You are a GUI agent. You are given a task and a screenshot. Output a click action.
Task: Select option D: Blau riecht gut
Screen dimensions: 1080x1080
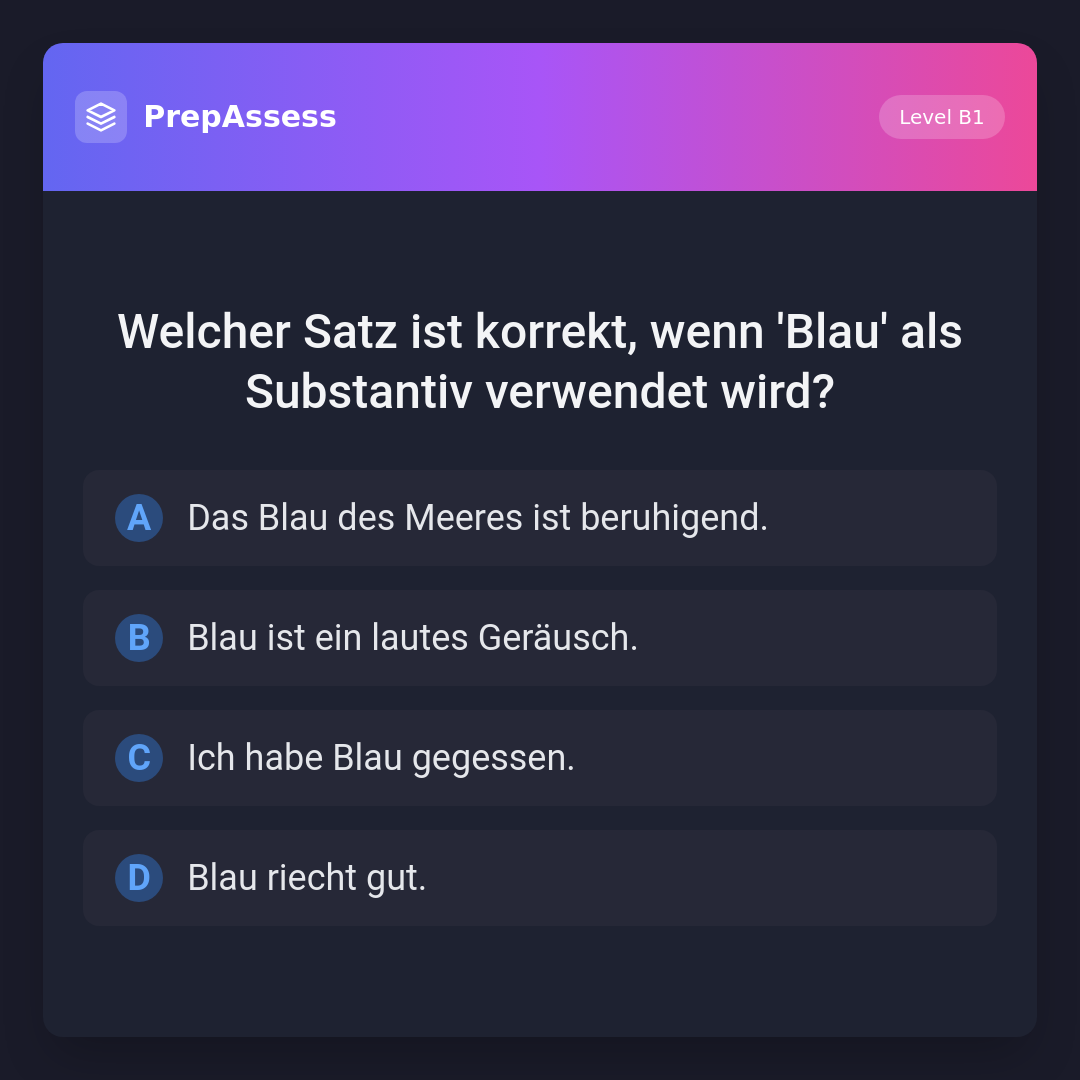[540, 878]
